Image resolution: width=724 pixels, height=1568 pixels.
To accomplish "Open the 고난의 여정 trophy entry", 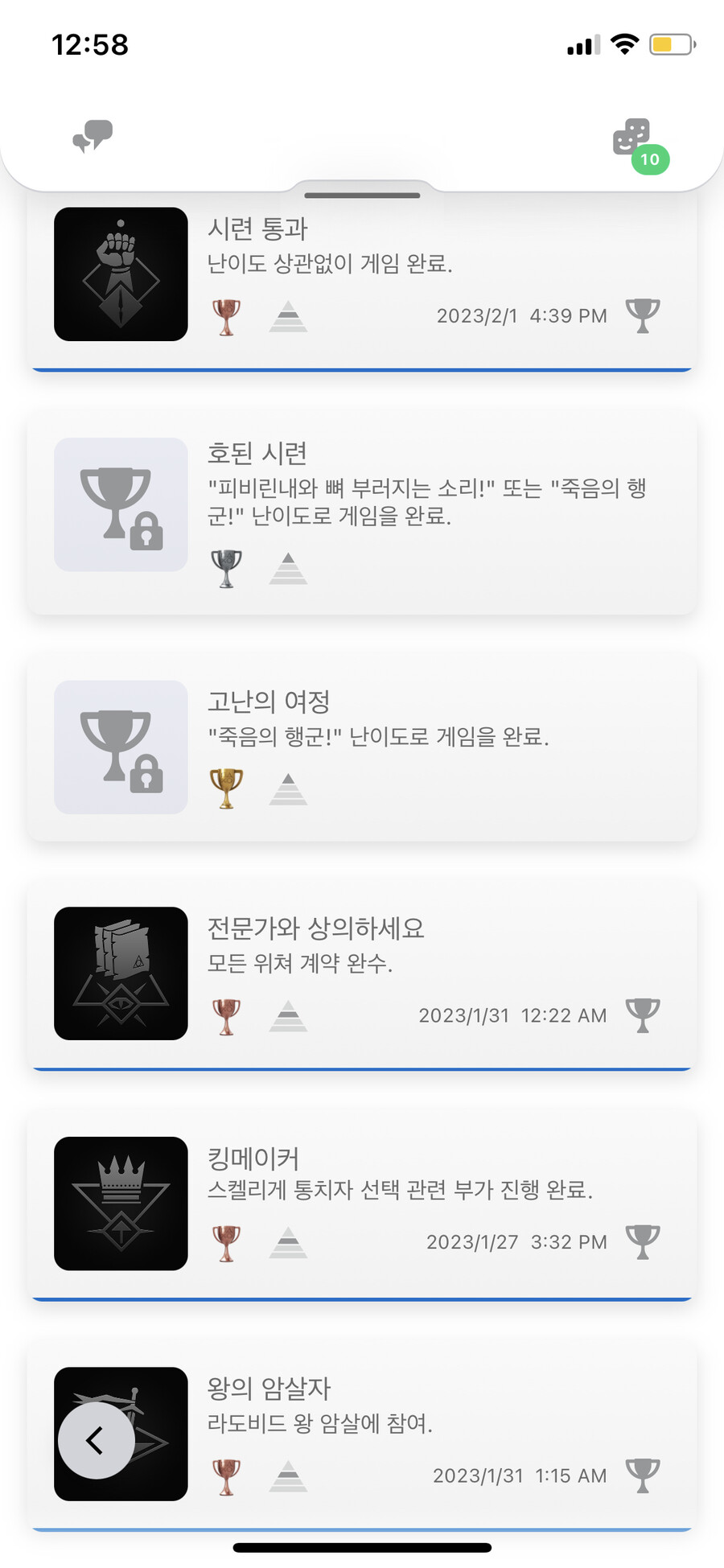I will tap(362, 747).
